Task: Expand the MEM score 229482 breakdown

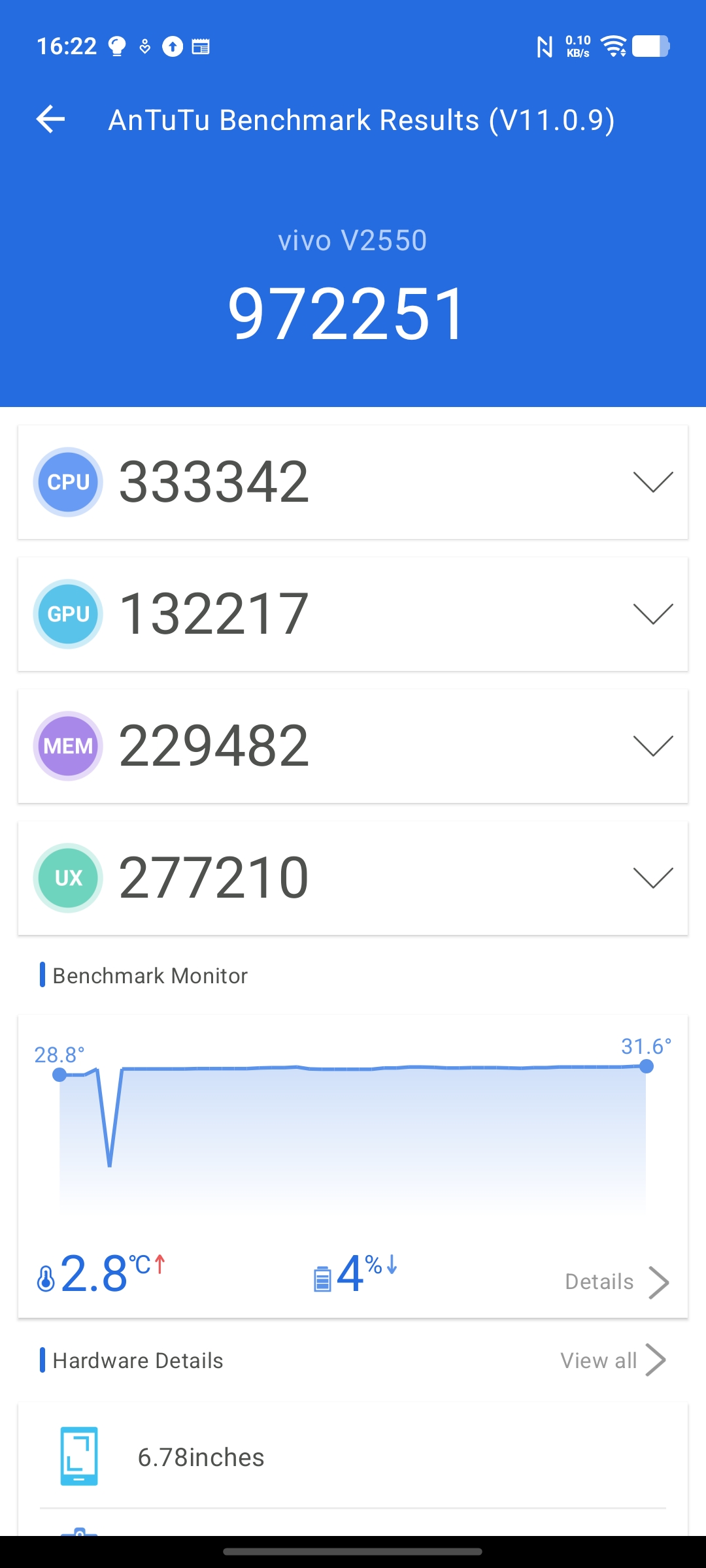Action: point(652,746)
